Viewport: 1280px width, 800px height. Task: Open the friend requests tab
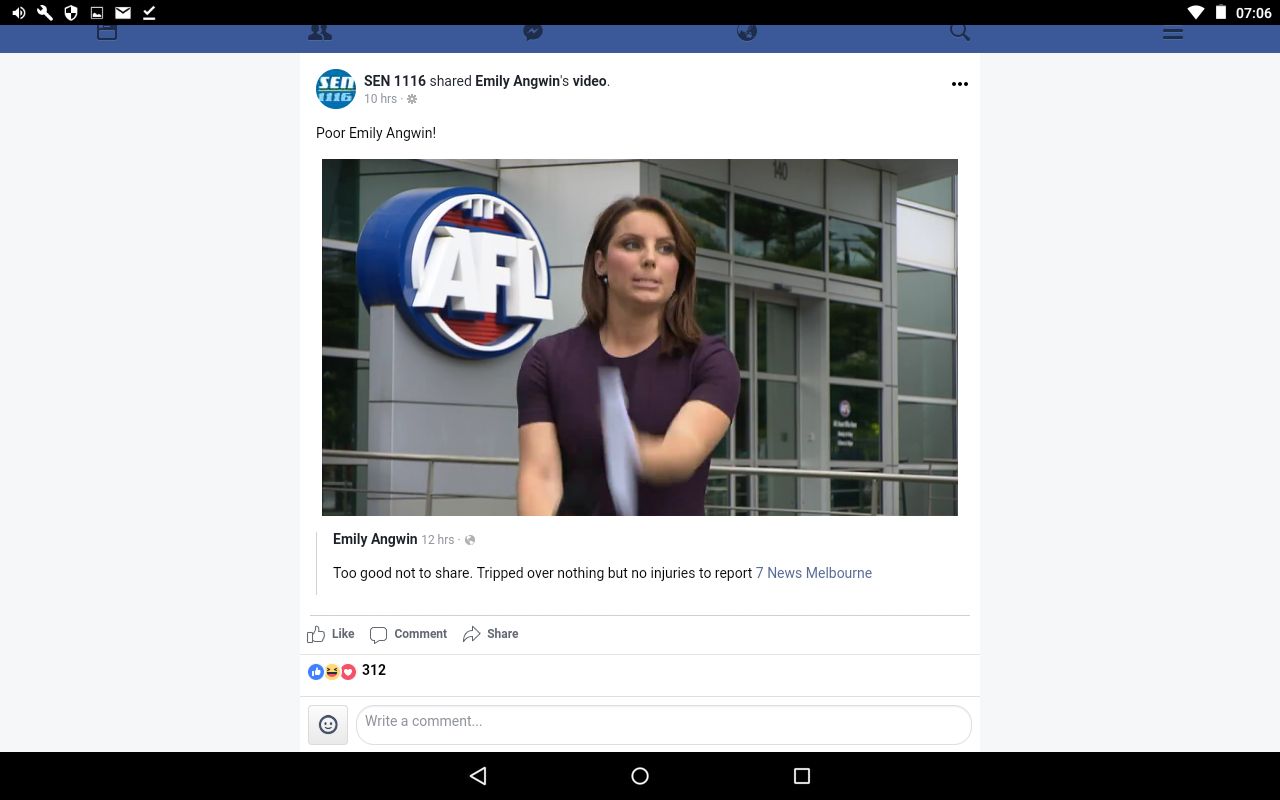point(320,33)
